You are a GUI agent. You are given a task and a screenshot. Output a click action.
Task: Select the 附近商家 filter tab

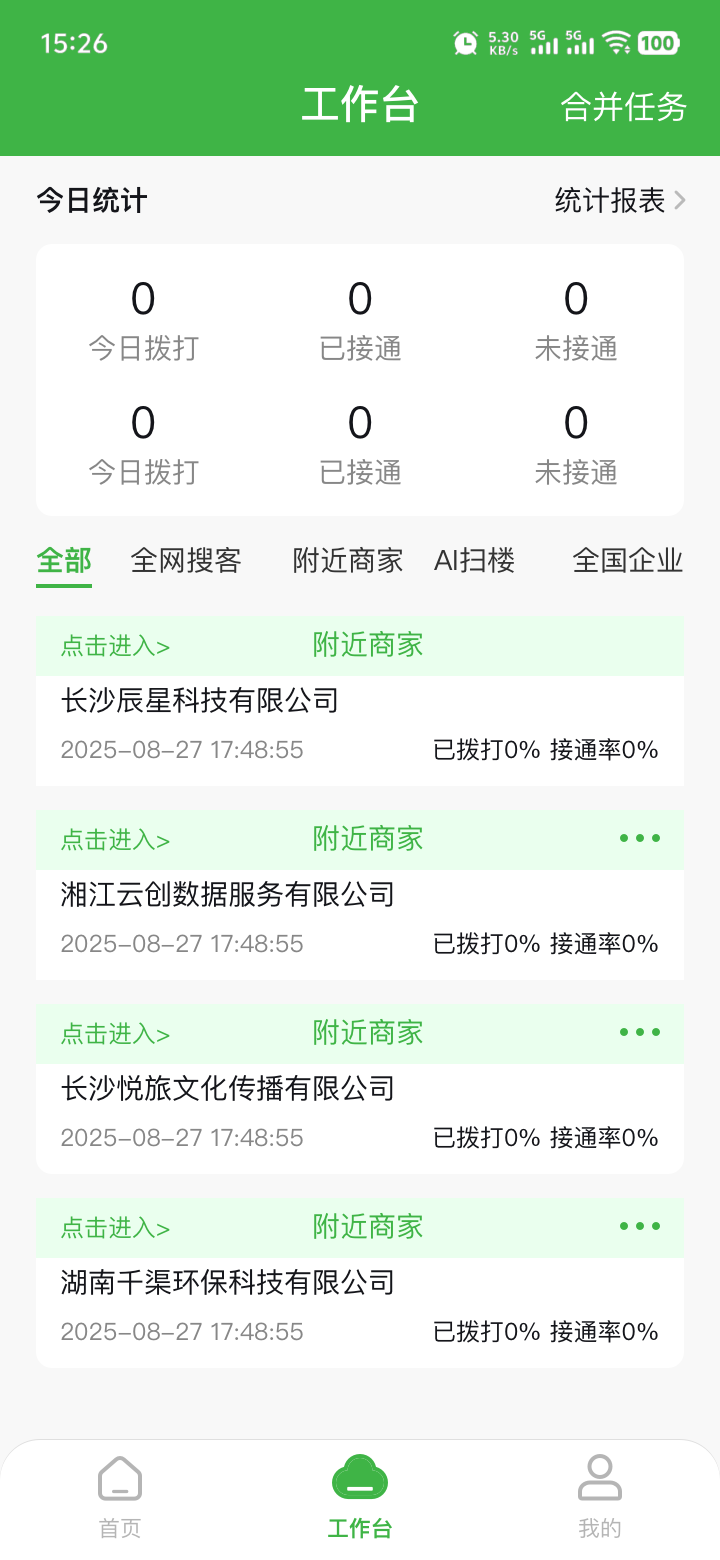pos(347,561)
